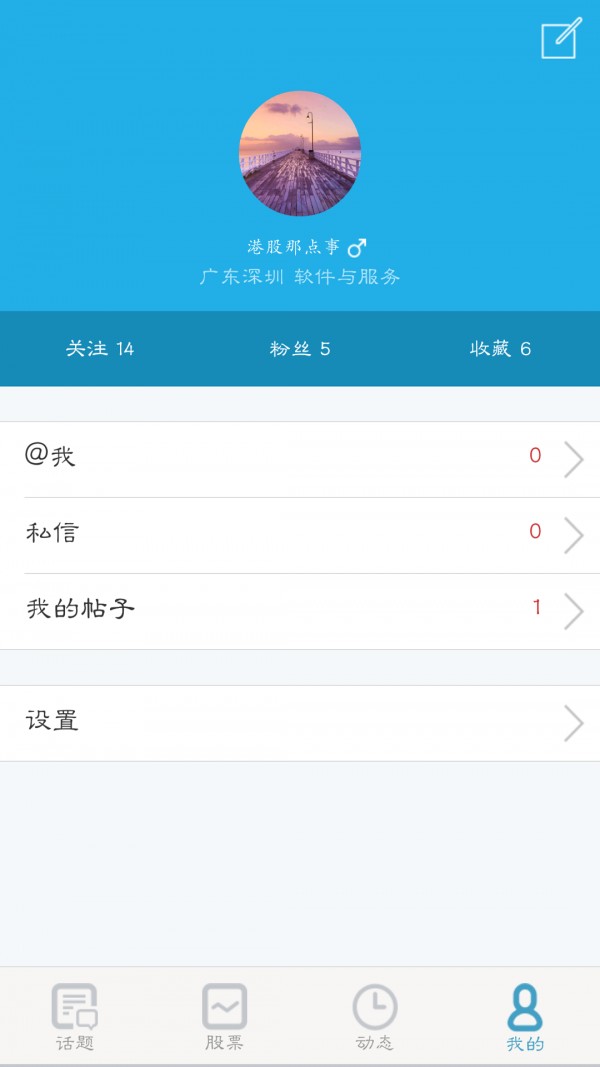Viewport: 600px width, 1067px height.
Task: Switch to the 话题 tab
Action: tap(75, 1017)
